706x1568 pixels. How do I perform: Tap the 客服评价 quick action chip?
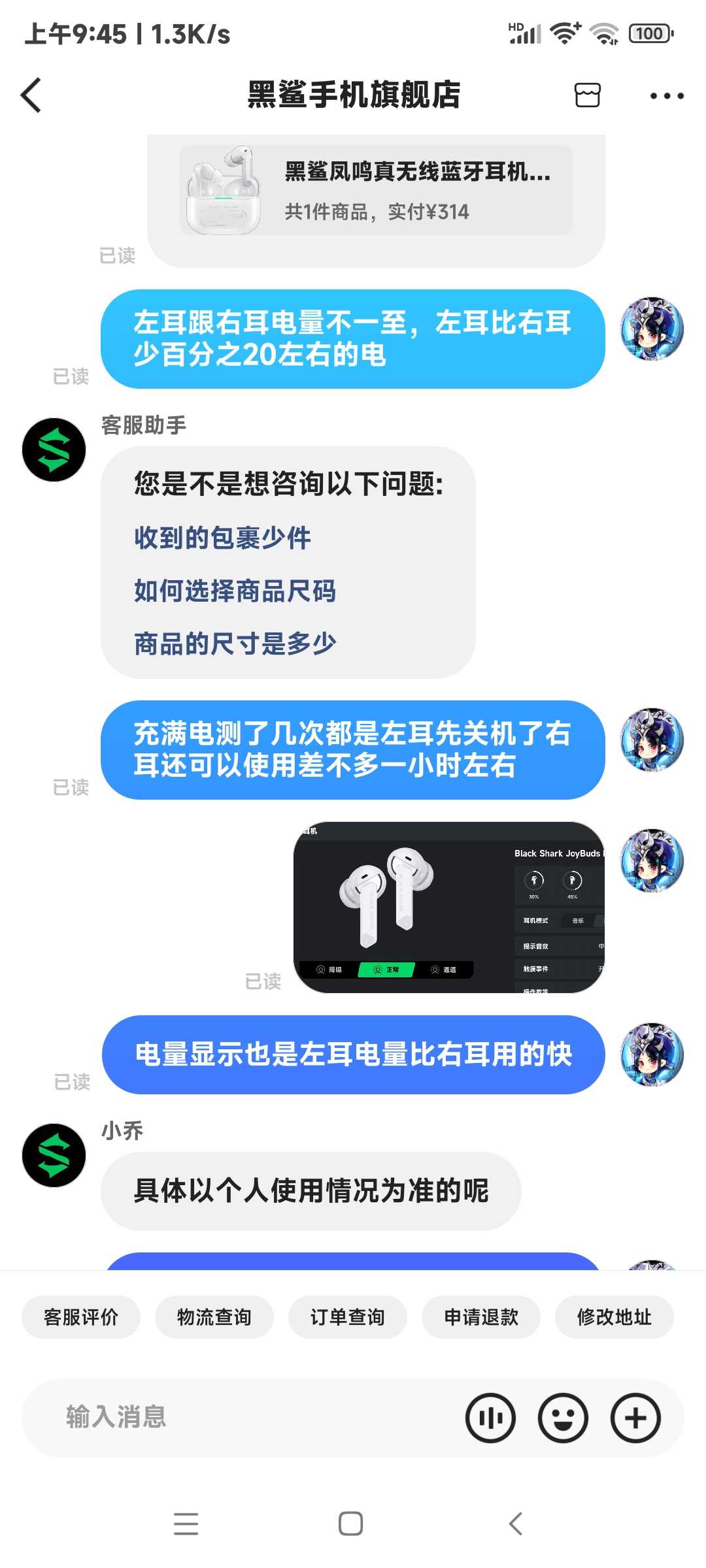[81, 1317]
